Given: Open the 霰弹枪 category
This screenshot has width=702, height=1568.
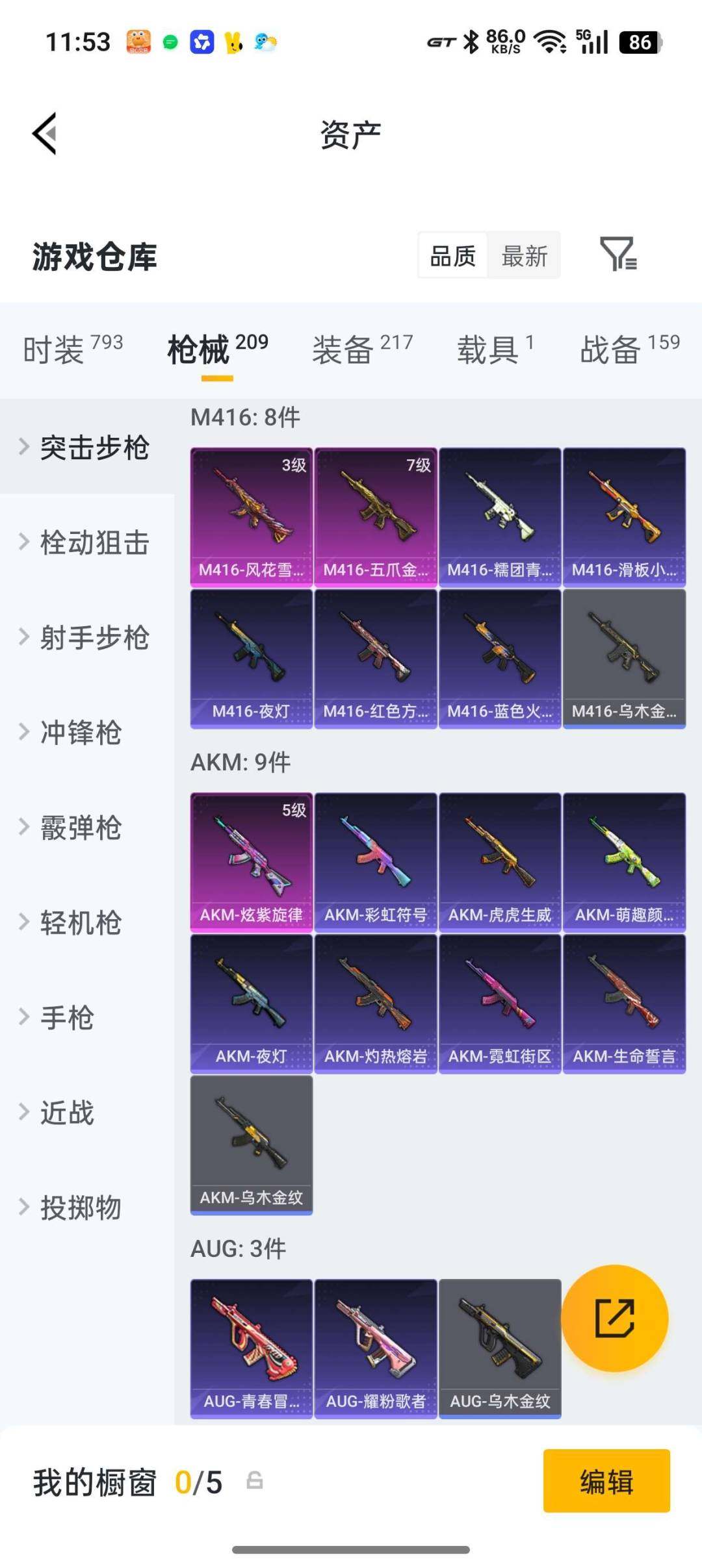Looking at the screenshot, I should (x=81, y=827).
